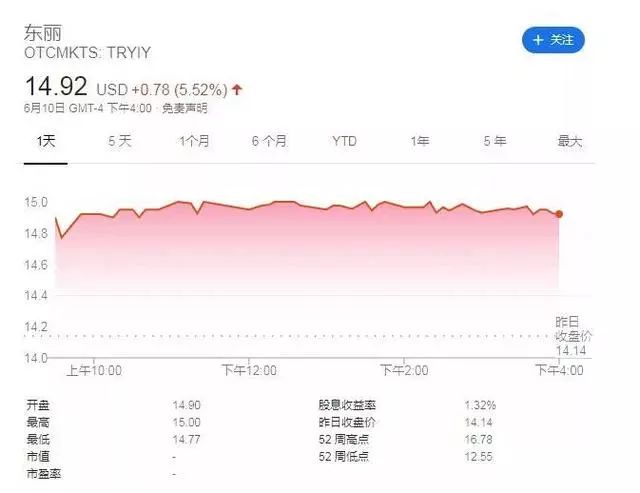Show the 5 年 price history
The image size is (640, 493).
(494, 142)
